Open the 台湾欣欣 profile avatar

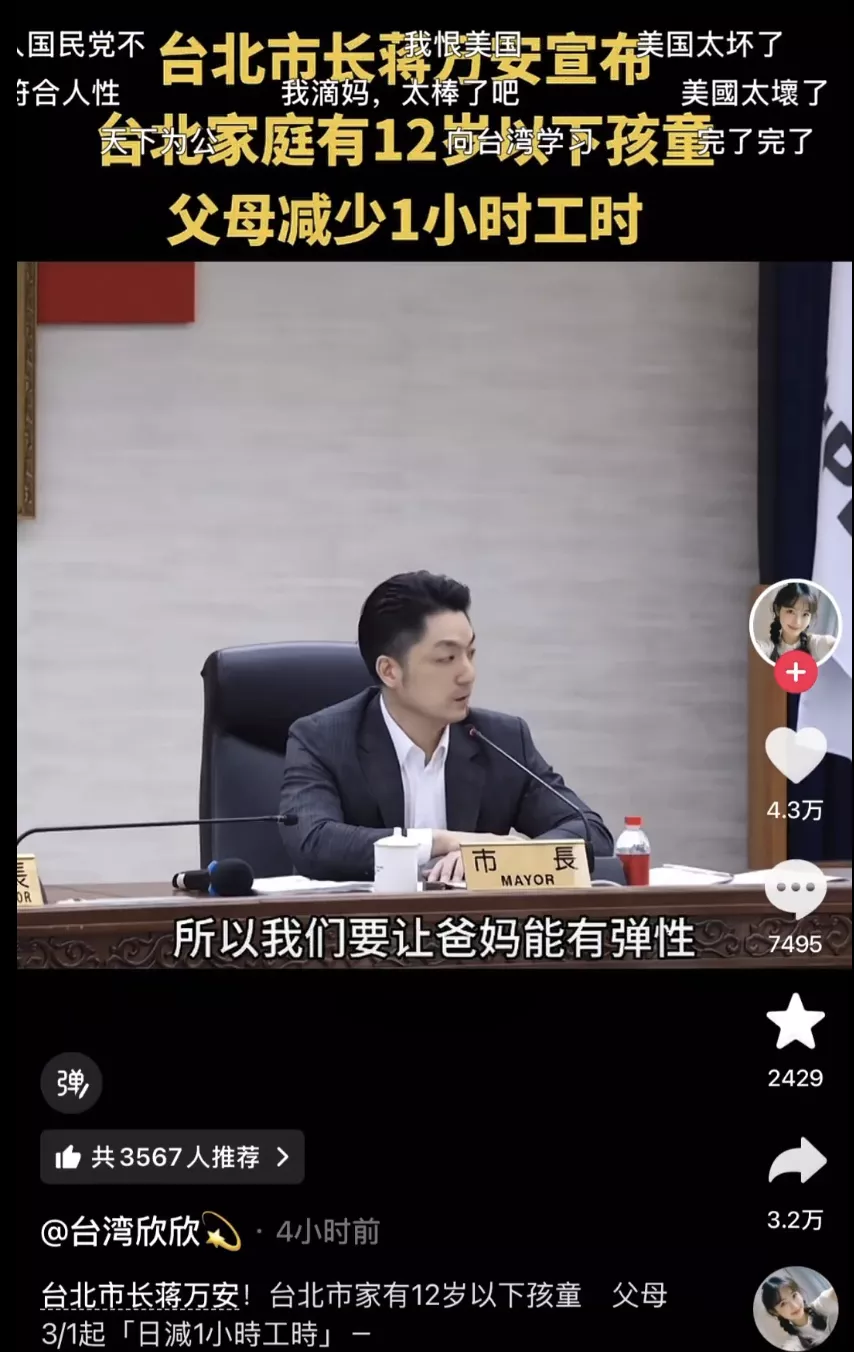point(795,622)
